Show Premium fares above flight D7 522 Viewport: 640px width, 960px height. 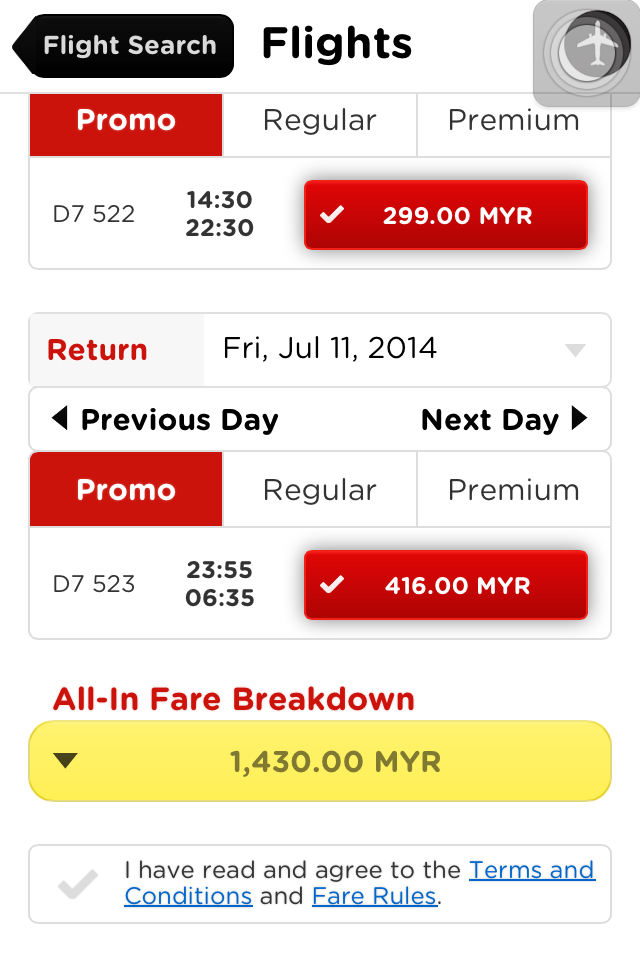coord(513,121)
